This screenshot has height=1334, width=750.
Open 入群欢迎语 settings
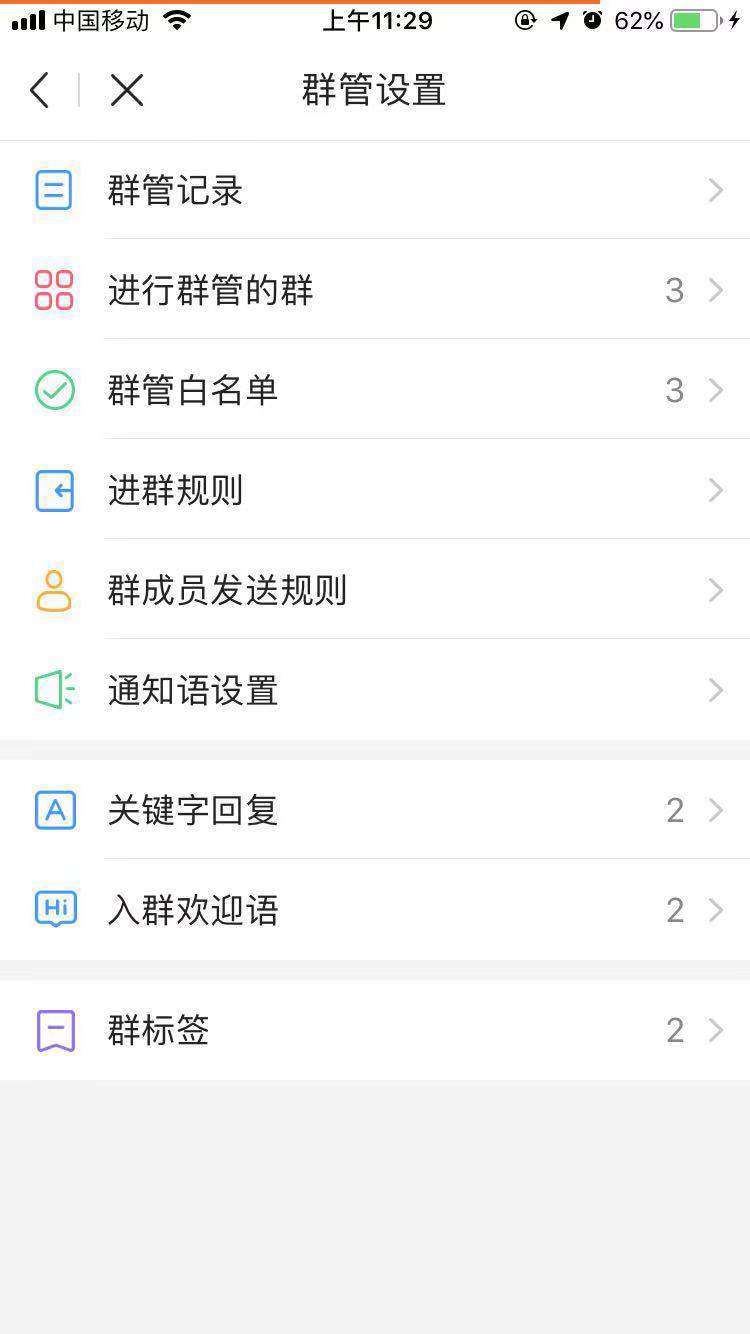click(x=375, y=910)
